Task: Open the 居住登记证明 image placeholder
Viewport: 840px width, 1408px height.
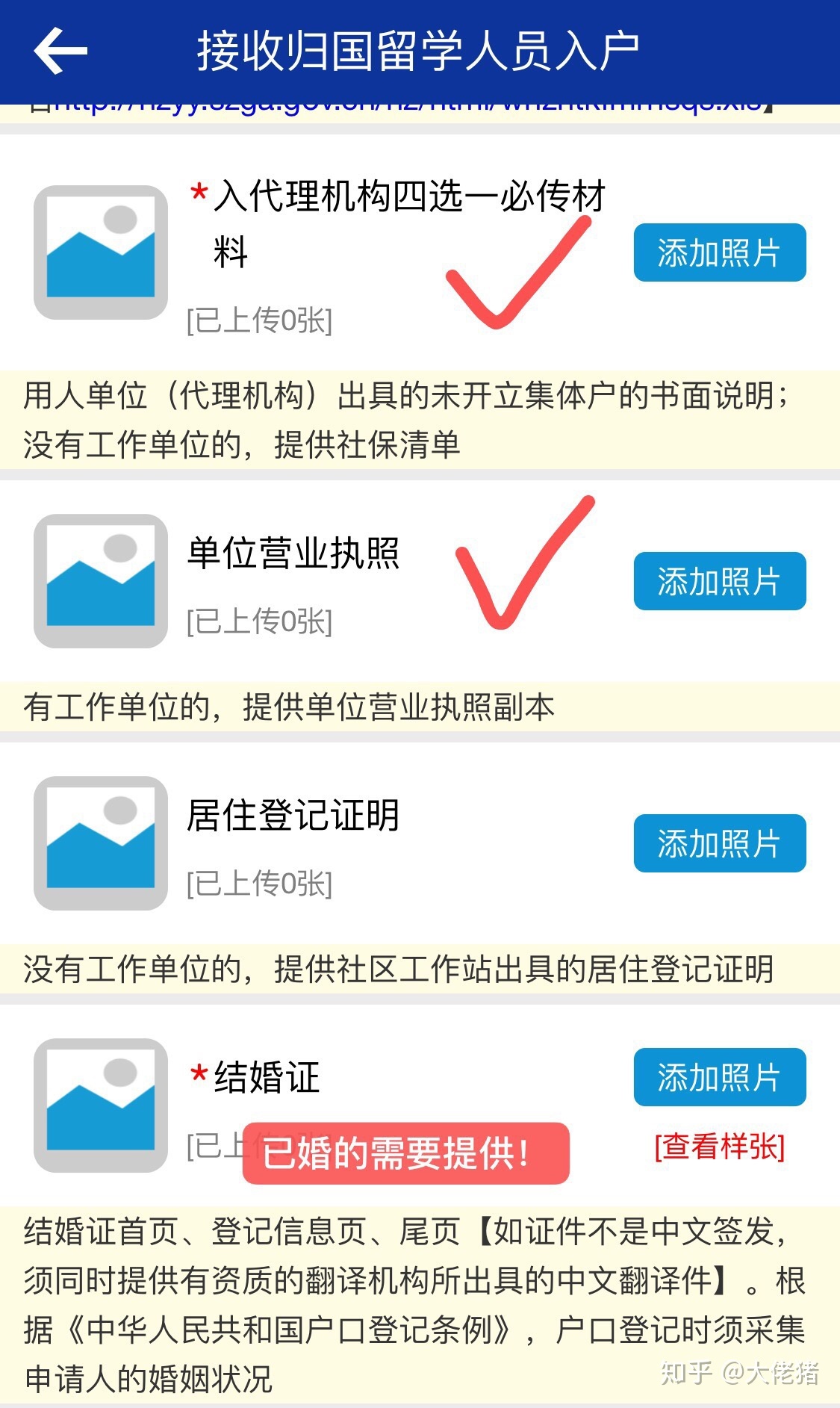Action: pyautogui.click(x=101, y=843)
